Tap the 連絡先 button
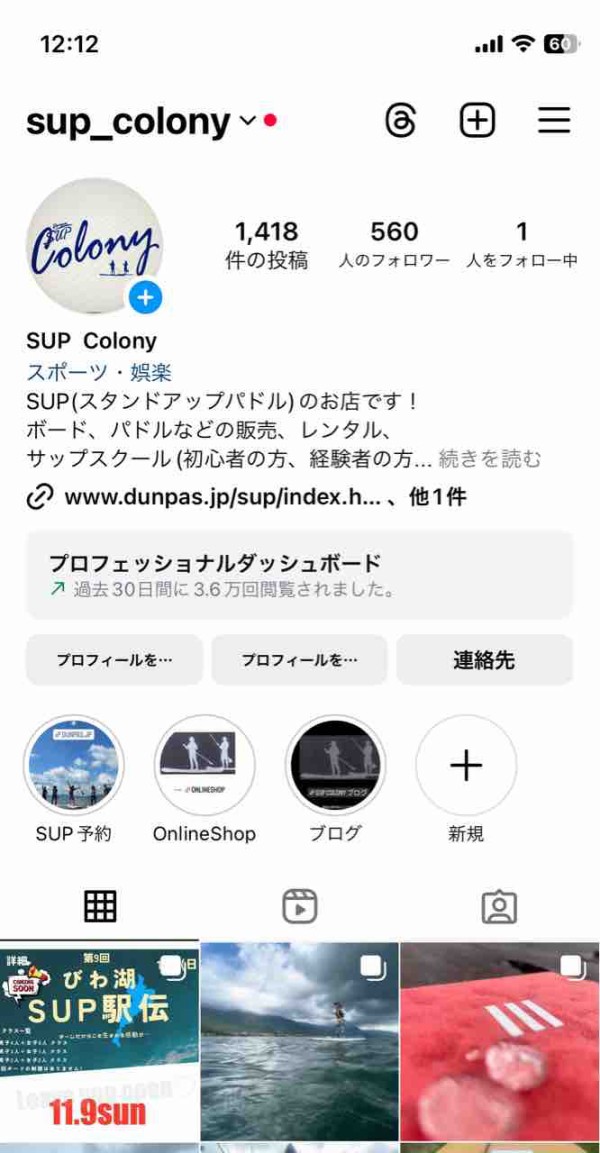Image resolution: width=600 pixels, height=1153 pixels. (x=484, y=660)
